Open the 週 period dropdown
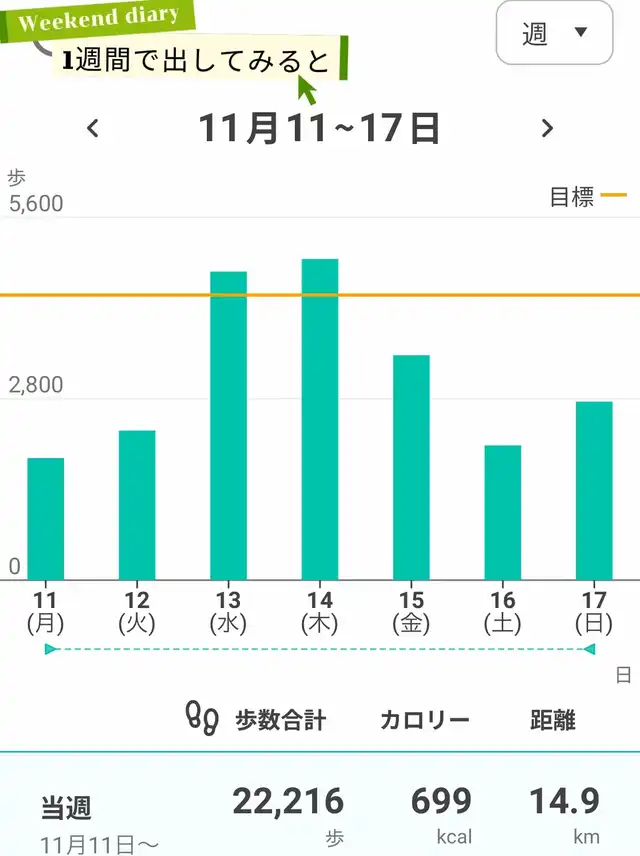Screen dimensions: 640x856 pyautogui.click(x=554, y=33)
